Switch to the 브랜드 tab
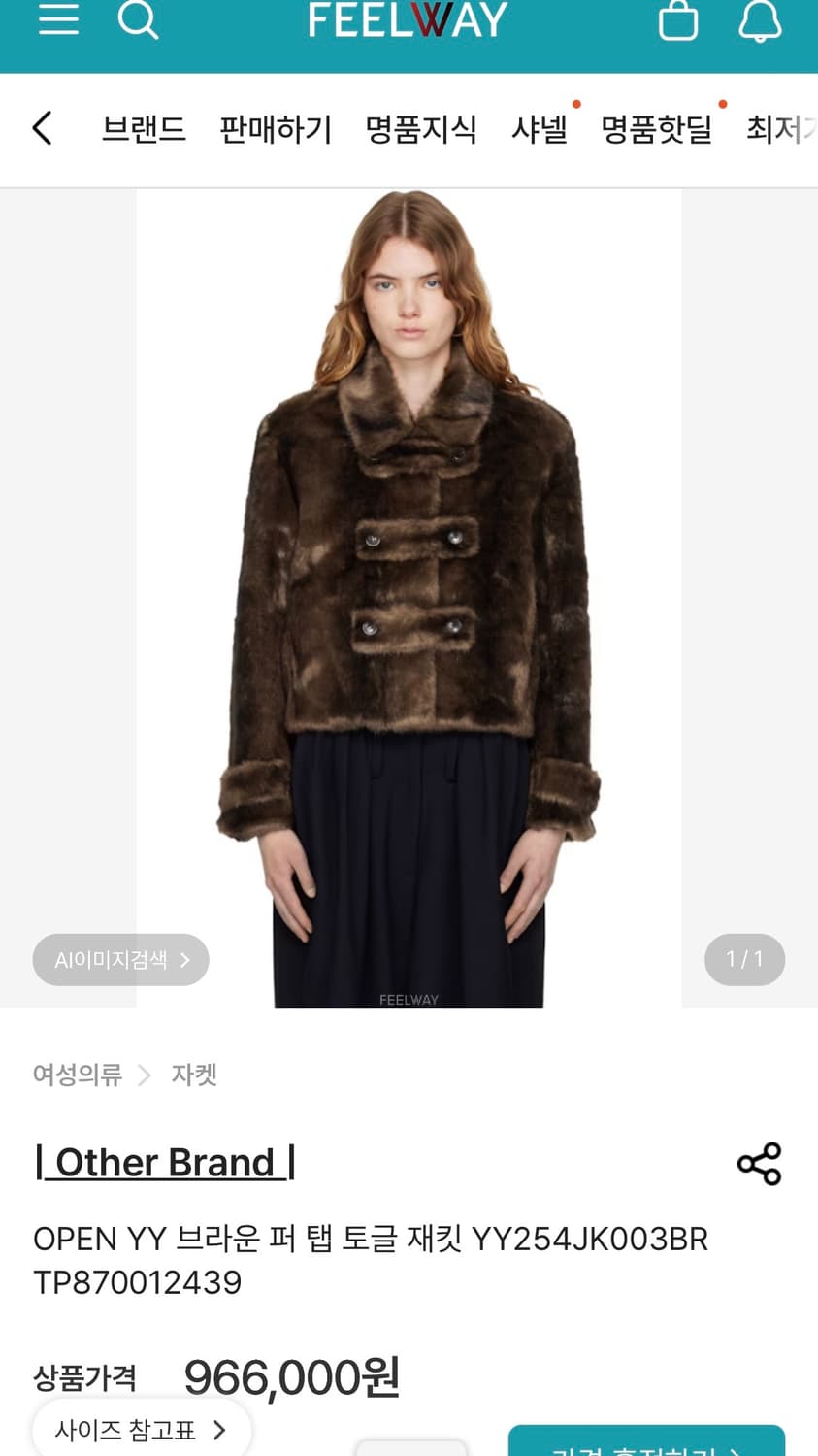Screen dimensions: 818x1456 pos(144,129)
